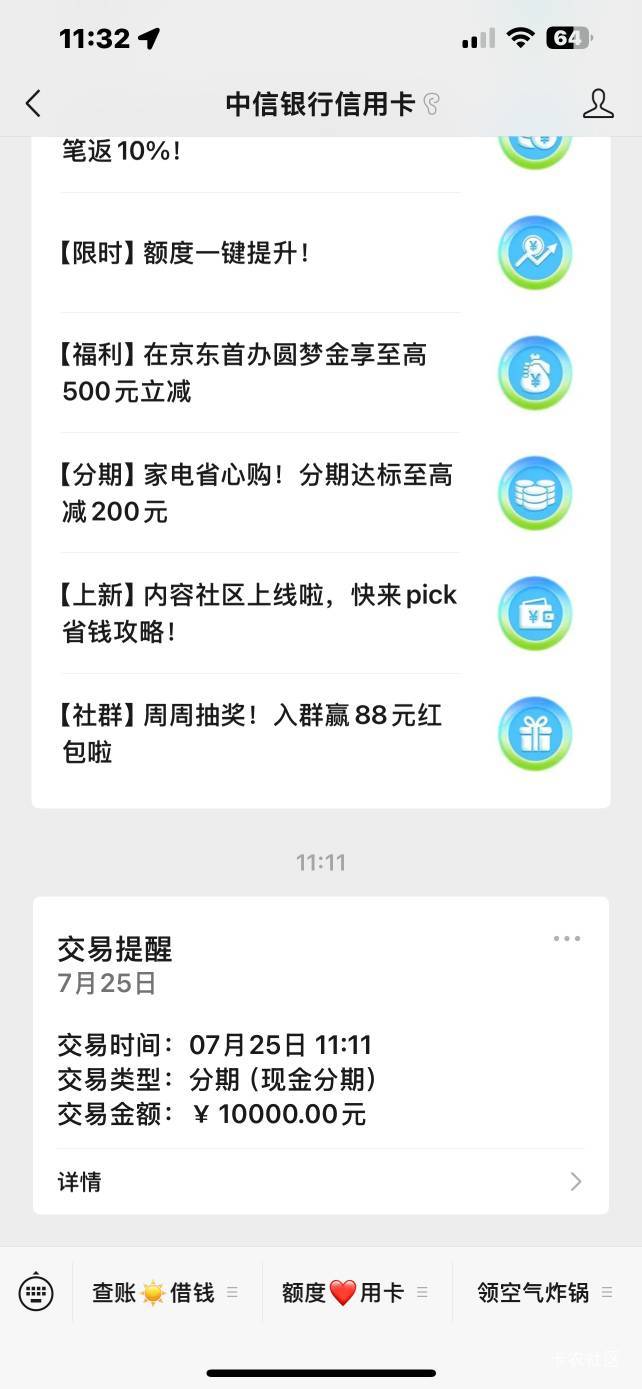Open the three-dot menu on 交易提醒
Image resolution: width=642 pixels, height=1389 pixels.
[567, 938]
